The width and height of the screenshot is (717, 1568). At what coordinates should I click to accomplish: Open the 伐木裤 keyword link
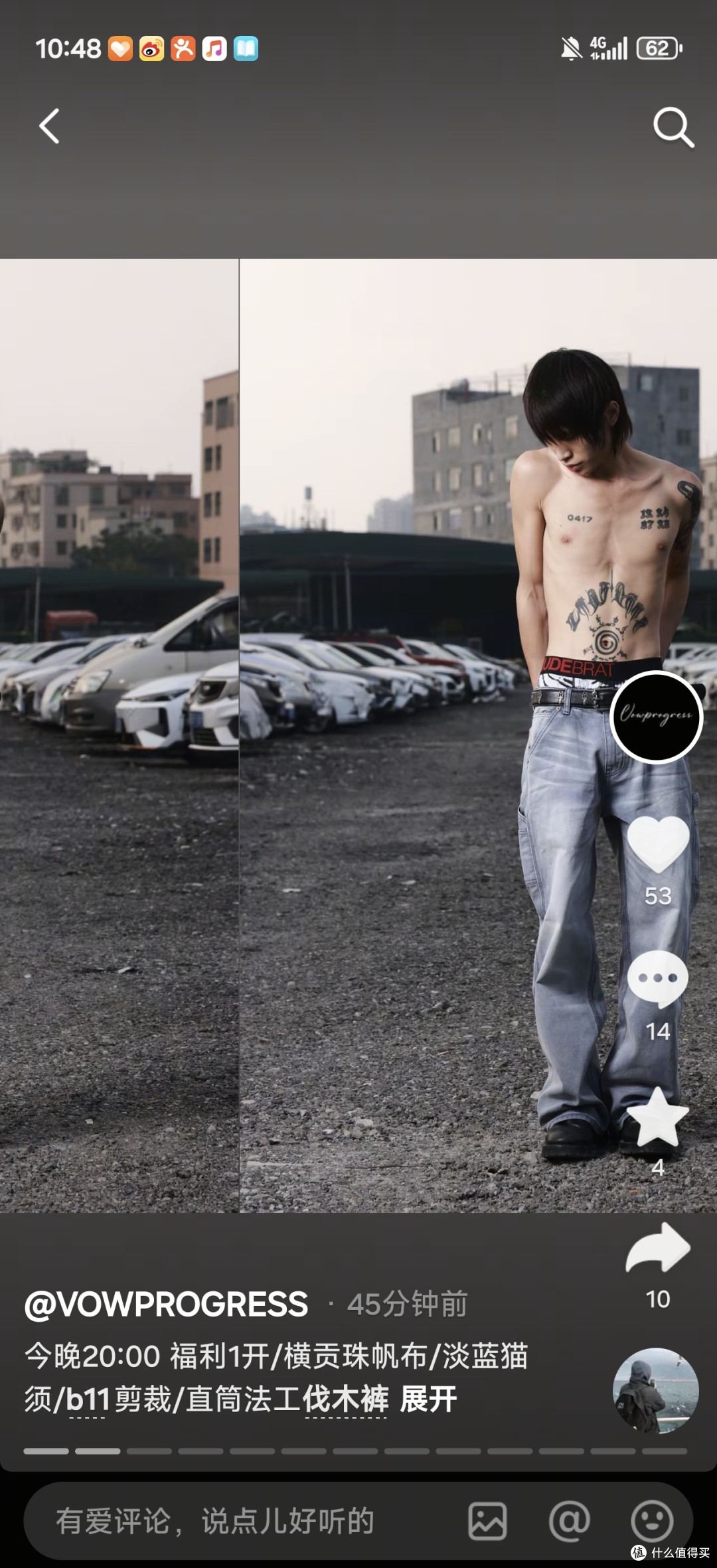(x=345, y=1399)
